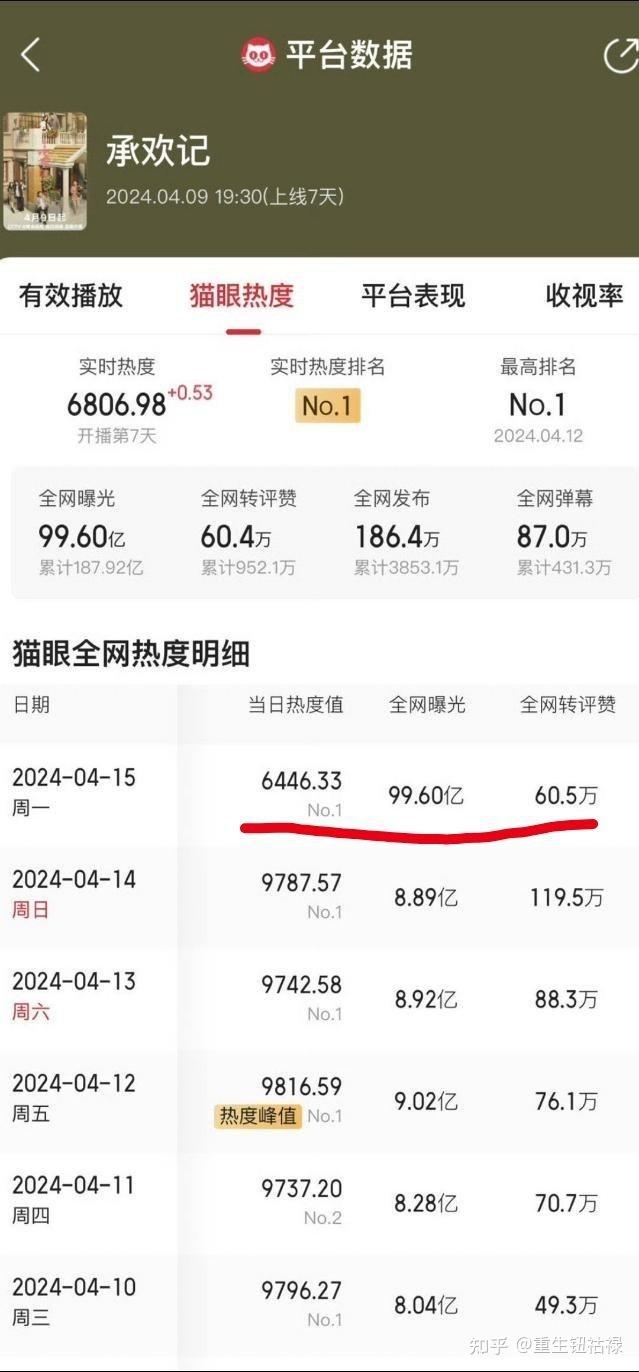The height and width of the screenshot is (1372, 639).
Task: Tap the share icon in the header
Action: coord(622,55)
